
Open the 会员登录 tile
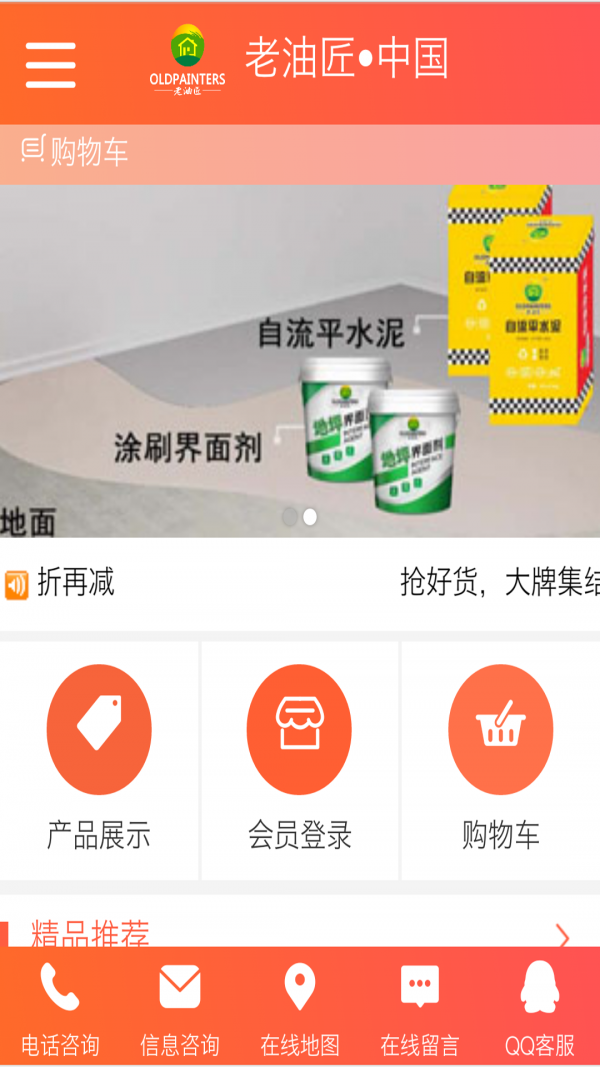click(299, 760)
